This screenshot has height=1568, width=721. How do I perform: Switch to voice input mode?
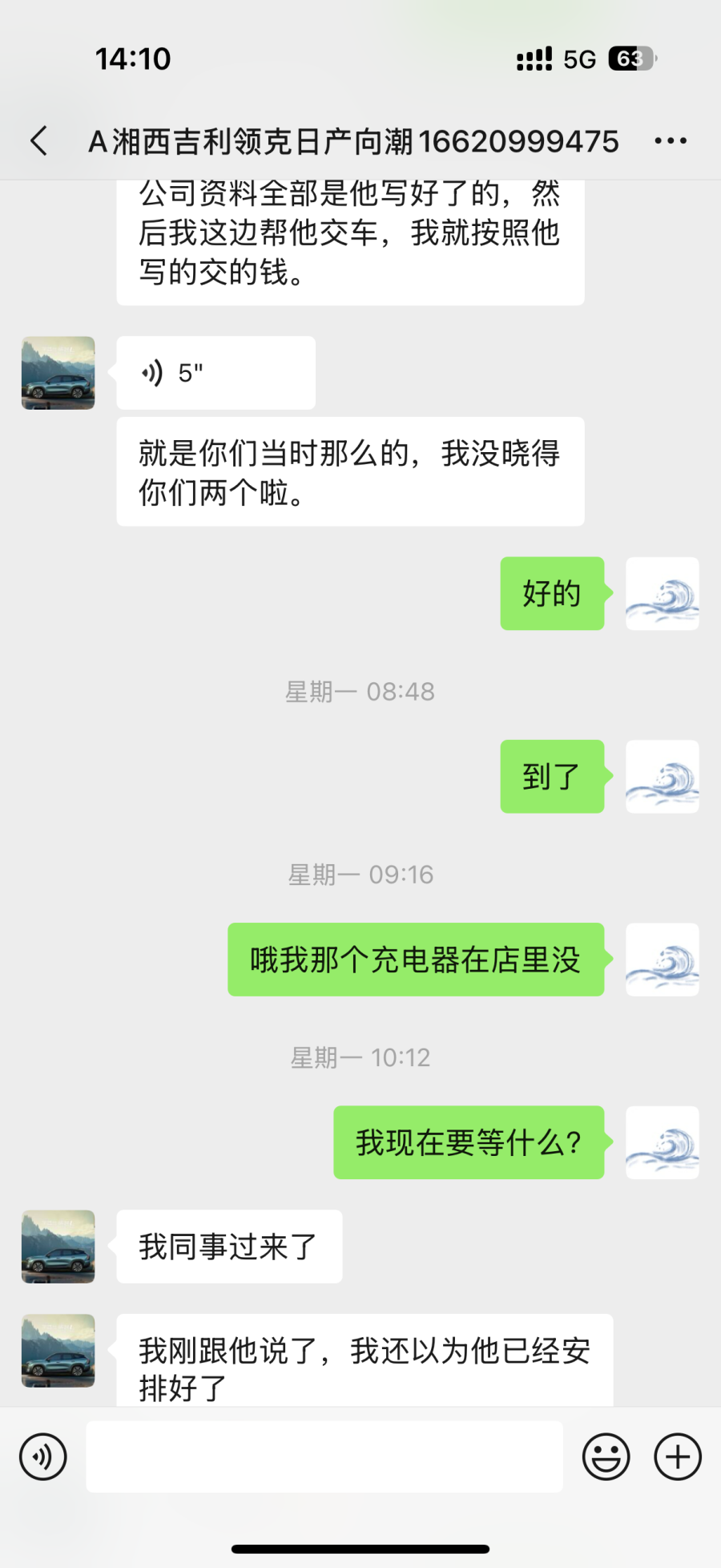pos(43,1457)
